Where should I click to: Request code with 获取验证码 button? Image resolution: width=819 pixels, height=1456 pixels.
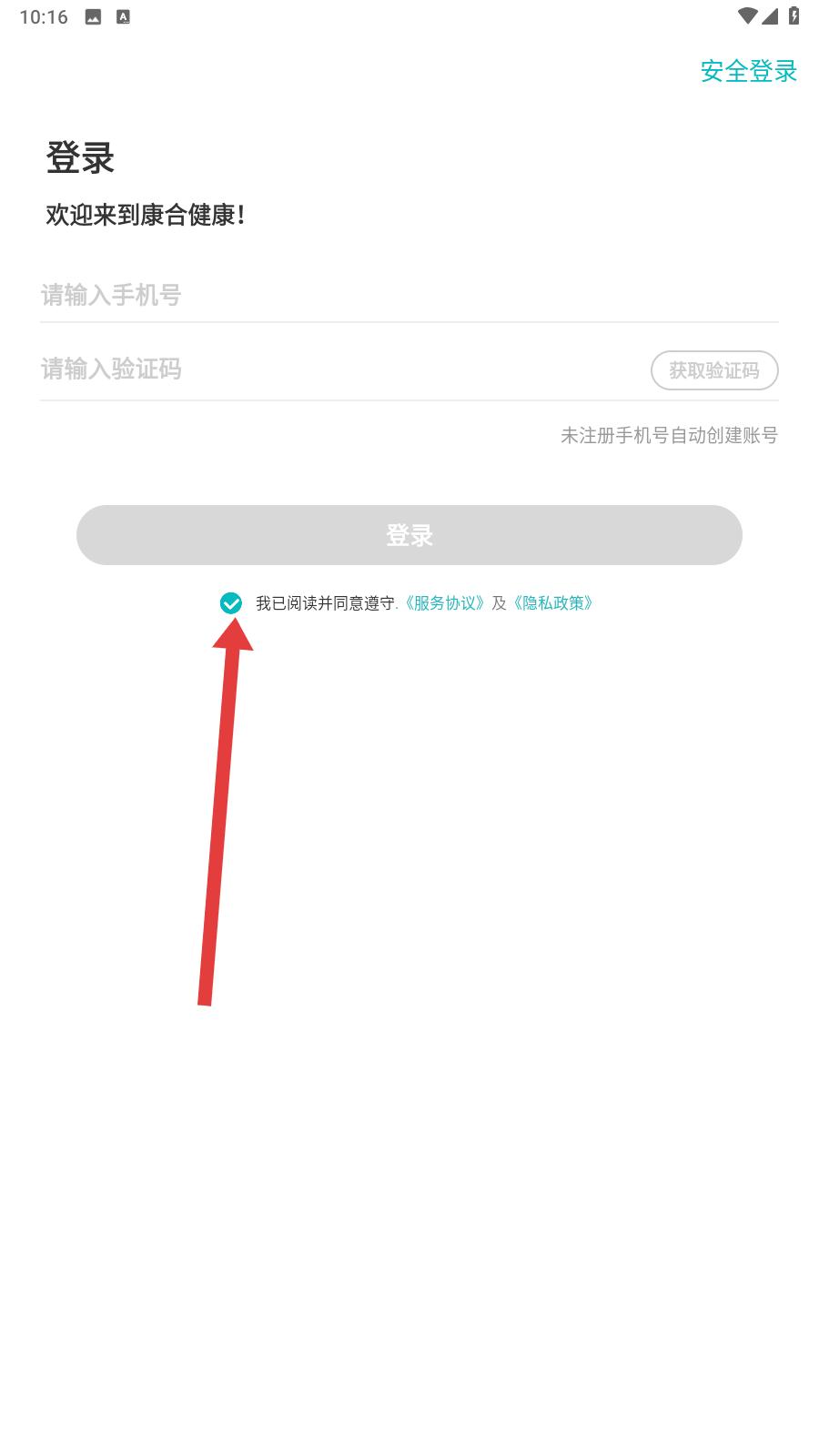pyautogui.click(x=714, y=370)
